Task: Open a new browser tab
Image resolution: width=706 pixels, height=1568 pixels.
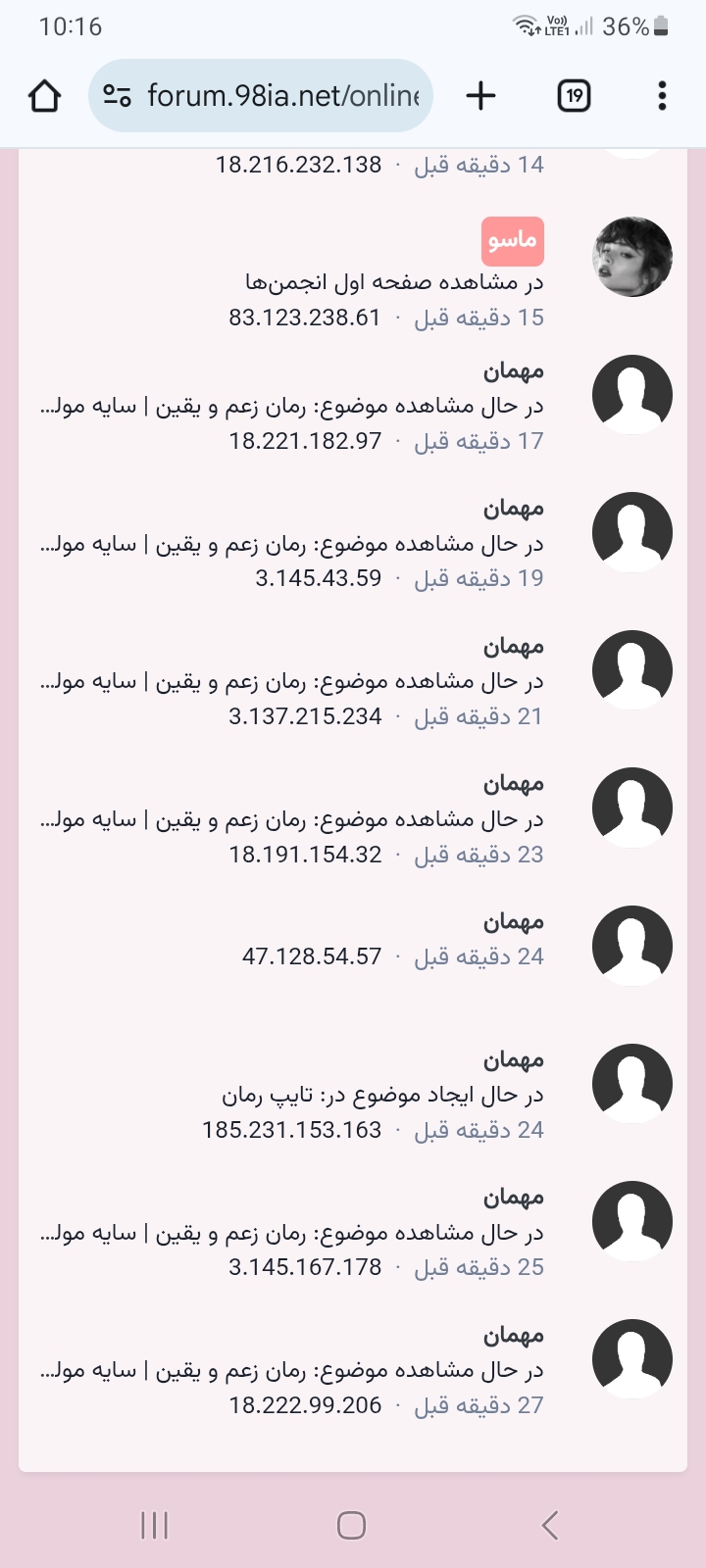Action: coord(480,96)
